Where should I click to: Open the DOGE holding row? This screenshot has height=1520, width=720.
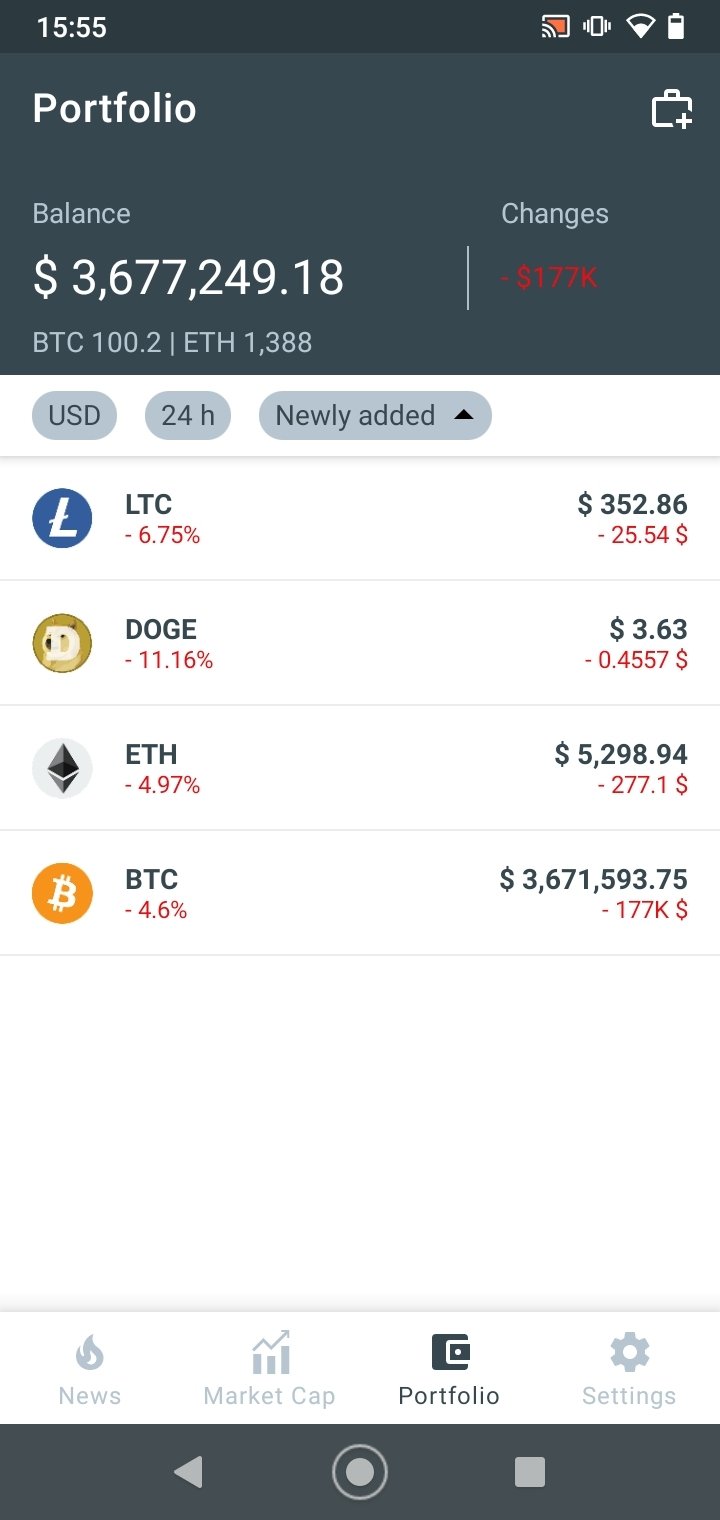pyautogui.click(x=360, y=643)
